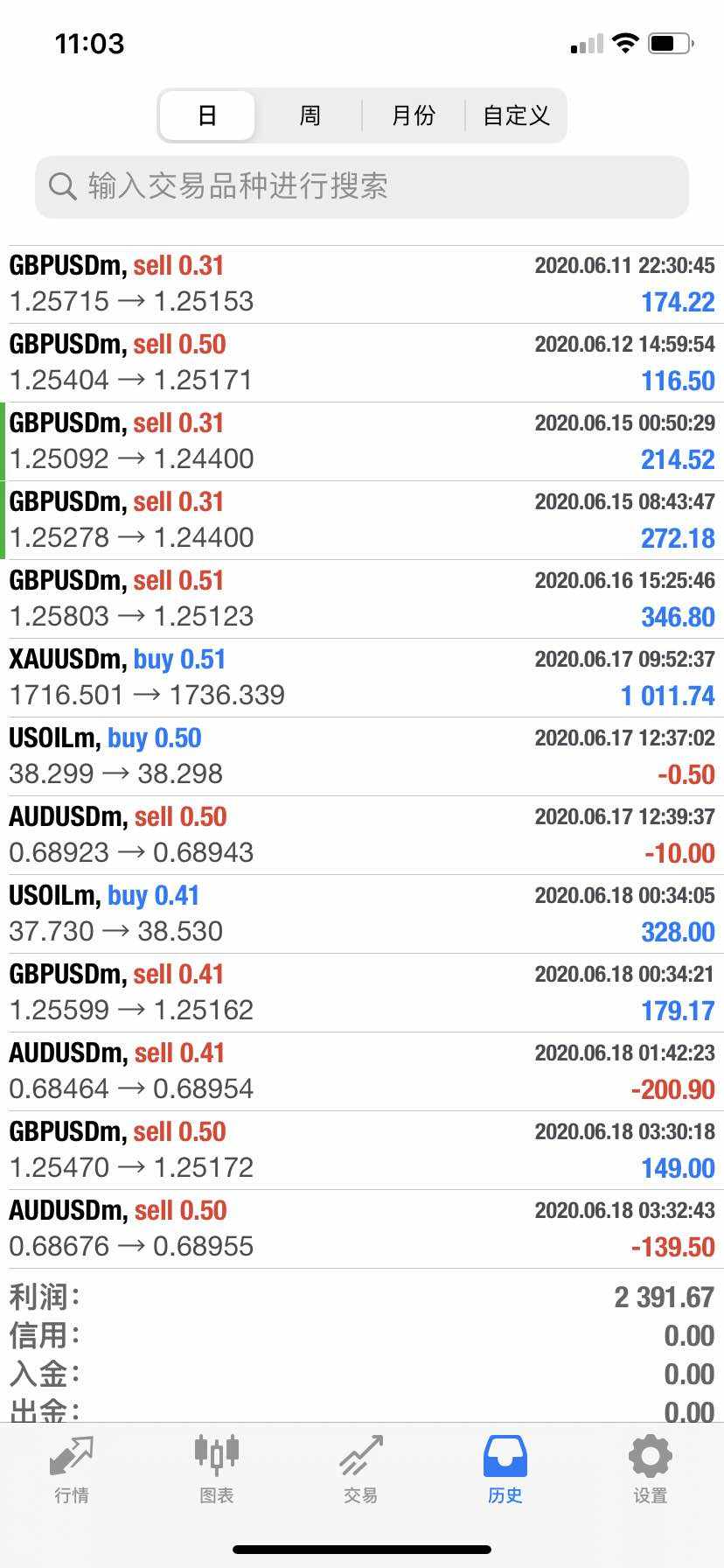The height and width of the screenshot is (1568, 724).
Task: Choose the 自定义 custom period
Action: point(516,115)
